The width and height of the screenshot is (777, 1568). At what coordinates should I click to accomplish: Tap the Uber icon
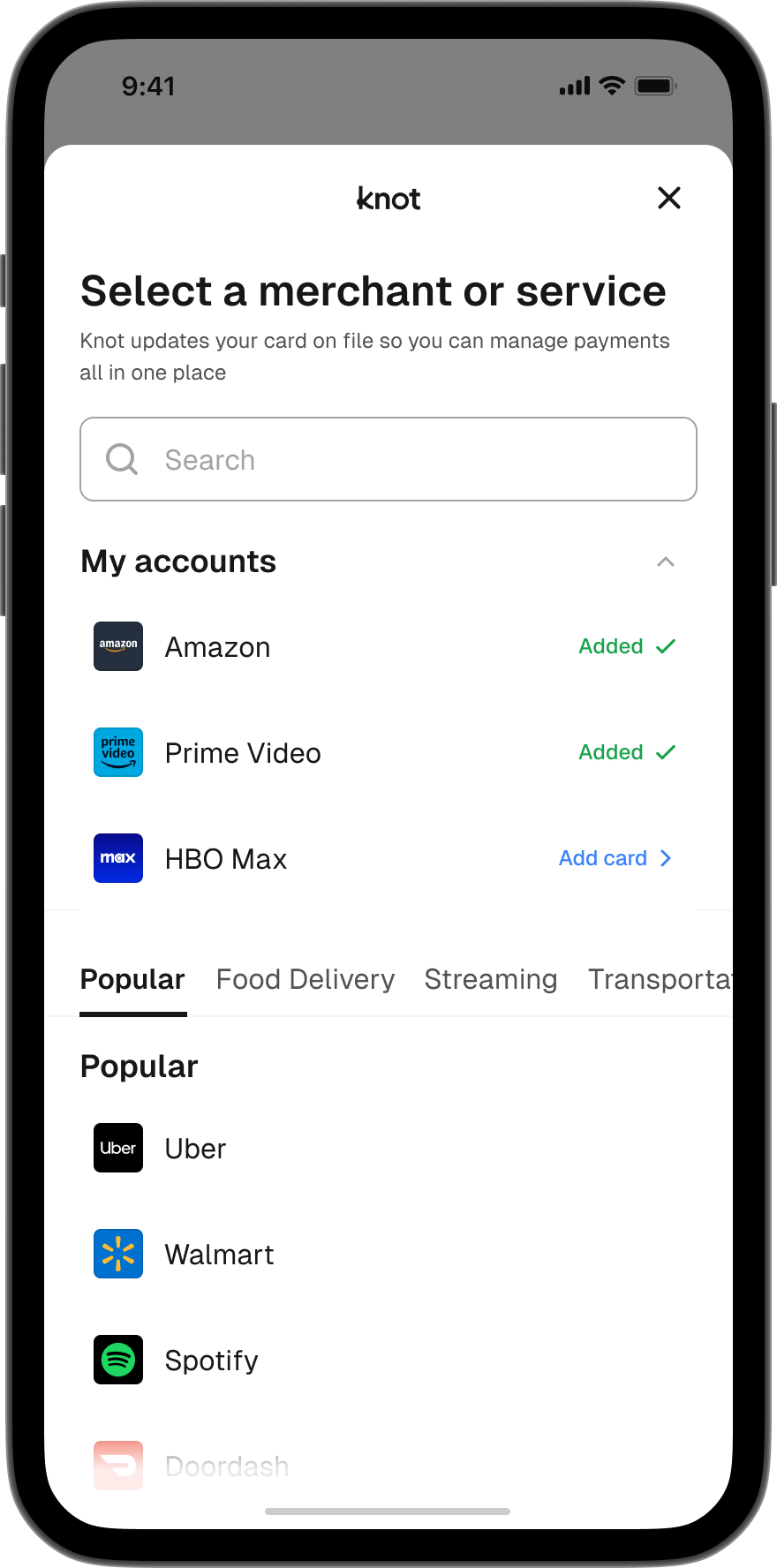point(117,1148)
